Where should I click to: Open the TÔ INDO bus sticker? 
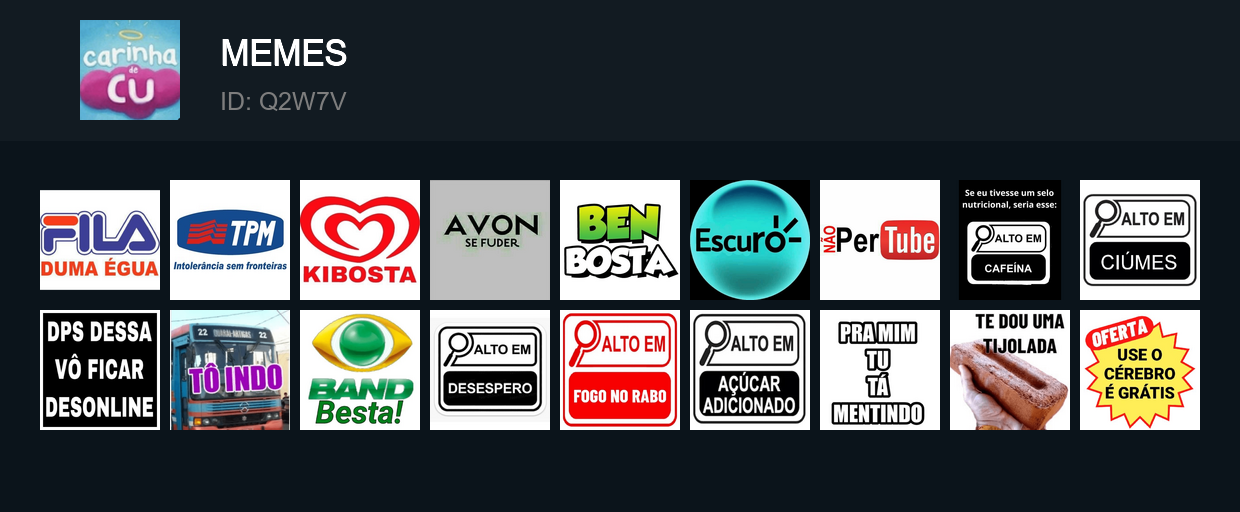230,370
